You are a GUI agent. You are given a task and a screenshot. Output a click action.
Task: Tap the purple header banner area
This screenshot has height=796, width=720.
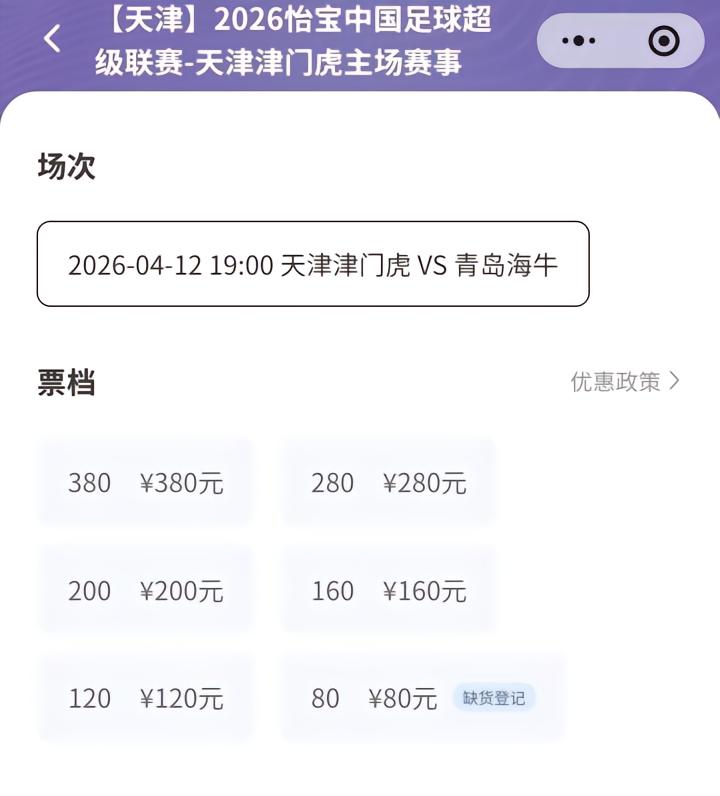click(x=360, y=45)
